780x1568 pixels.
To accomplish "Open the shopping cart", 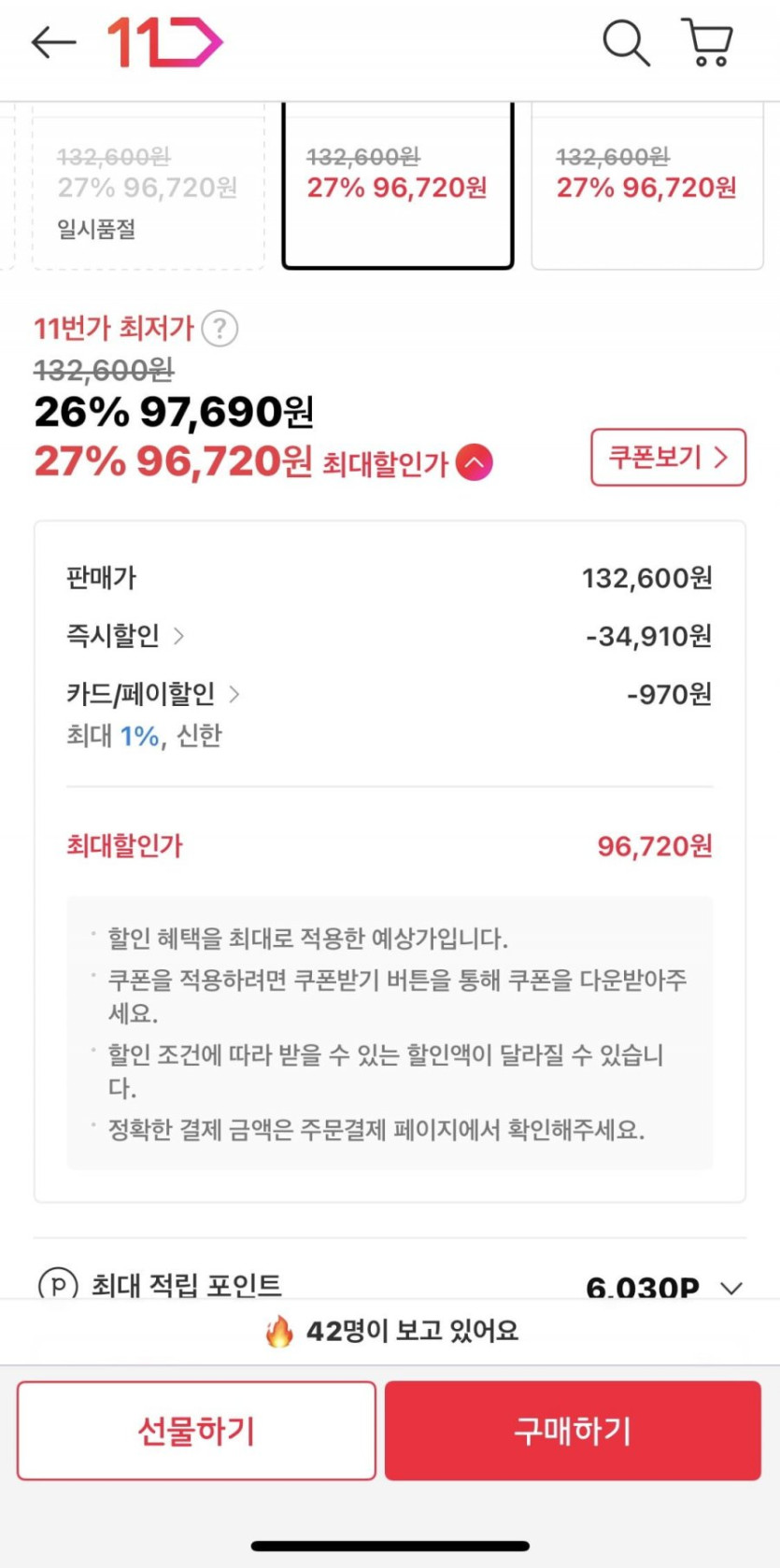I will (x=709, y=43).
